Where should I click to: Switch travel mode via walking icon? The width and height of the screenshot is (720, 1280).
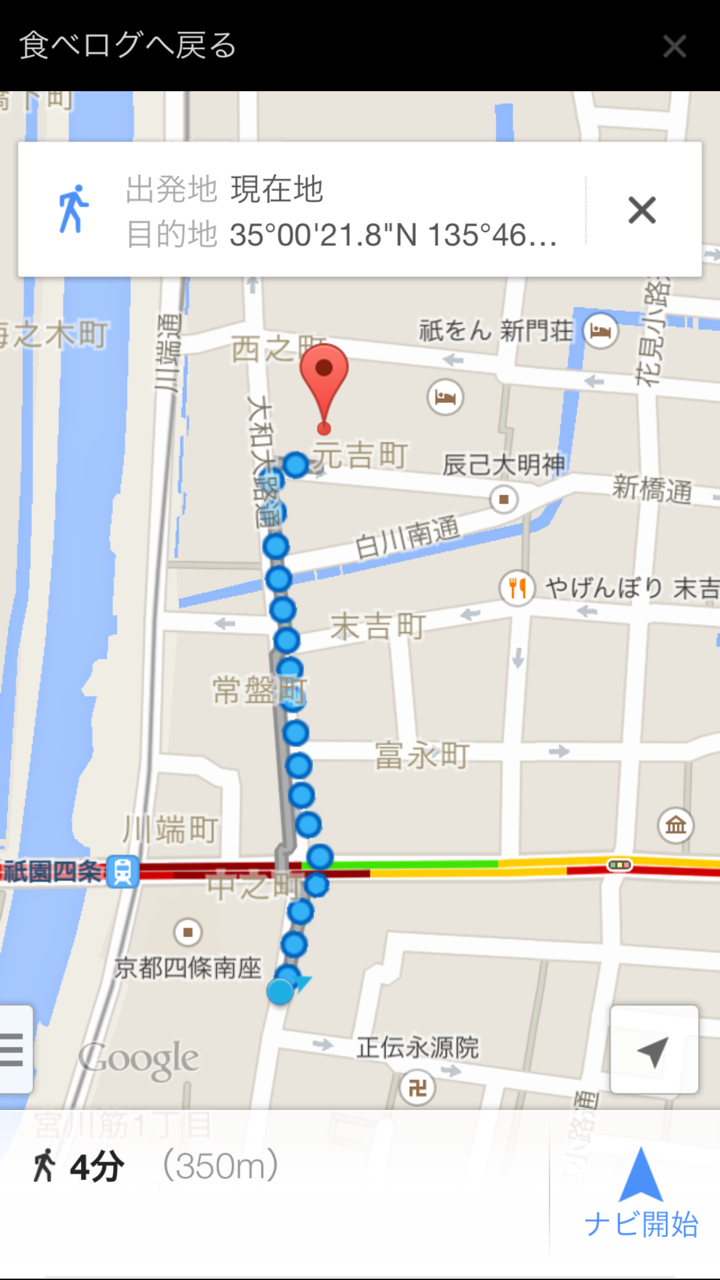(72, 210)
